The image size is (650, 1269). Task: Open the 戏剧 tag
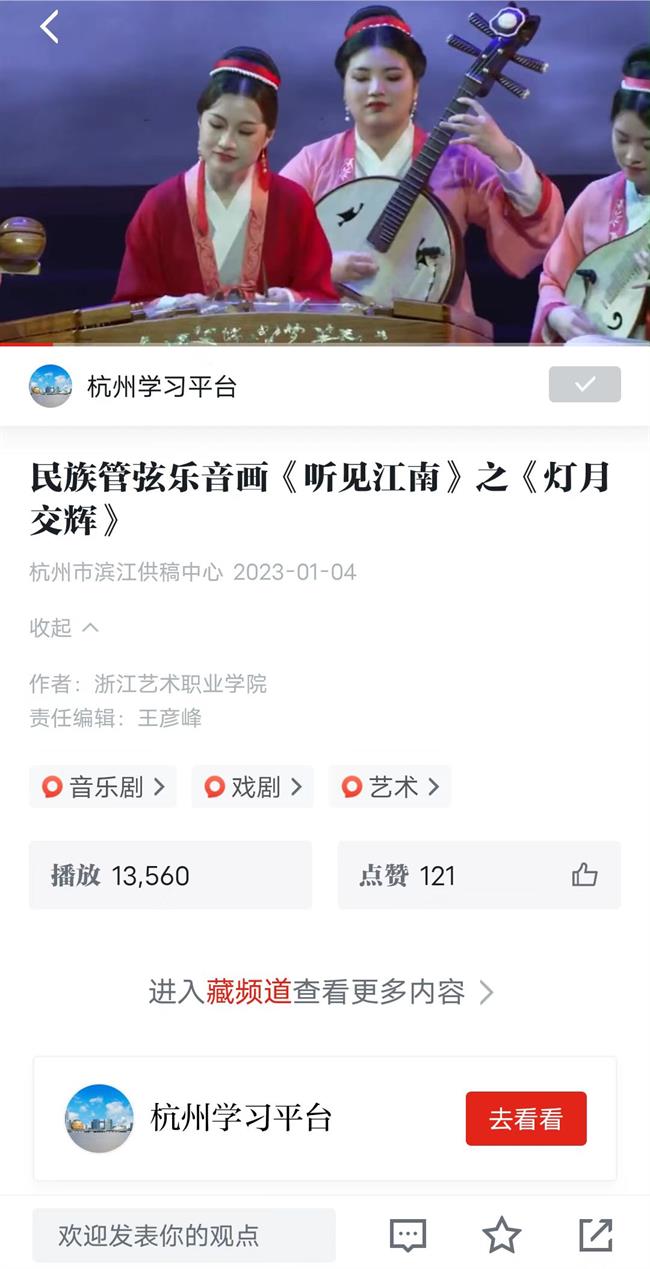click(x=252, y=787)
